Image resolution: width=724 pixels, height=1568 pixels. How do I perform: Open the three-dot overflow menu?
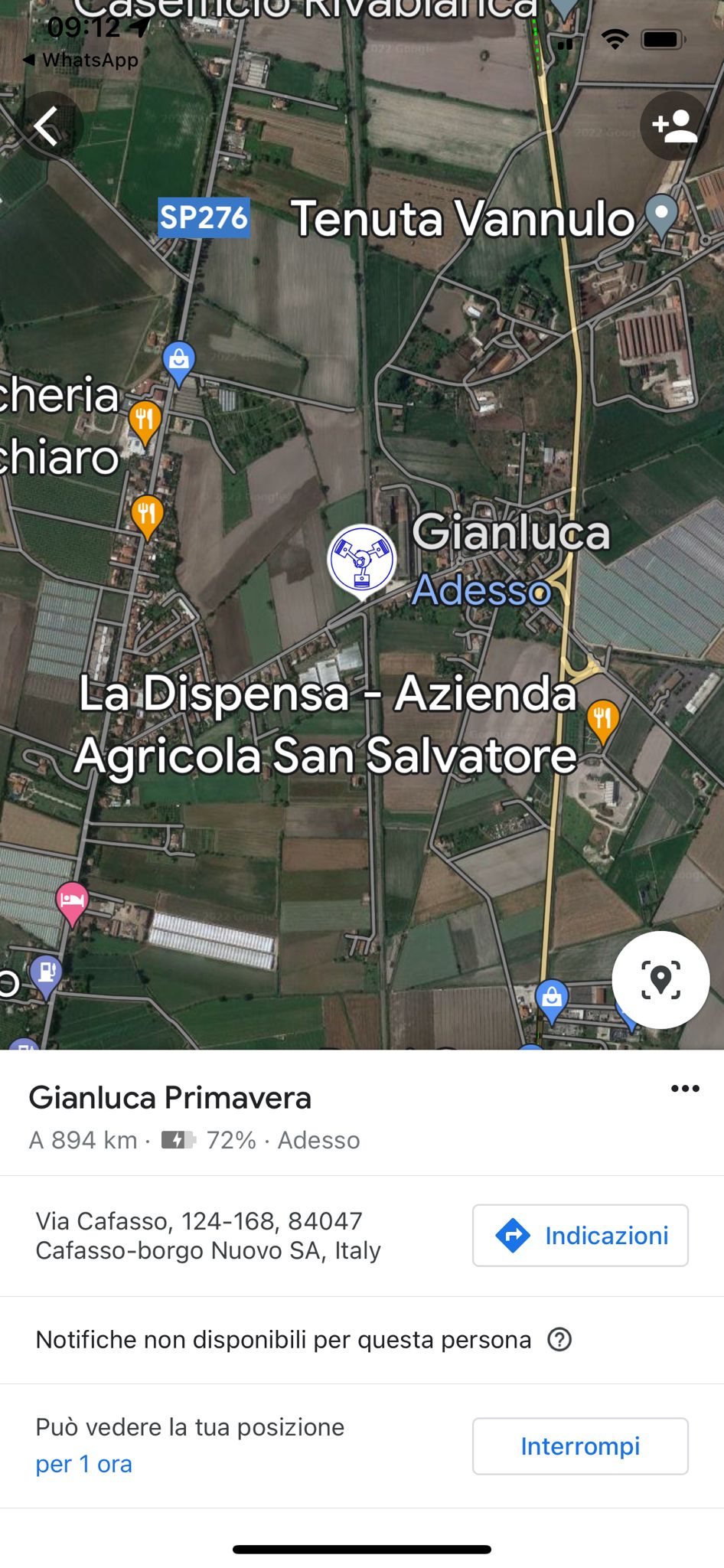(x=684, y=1089)
